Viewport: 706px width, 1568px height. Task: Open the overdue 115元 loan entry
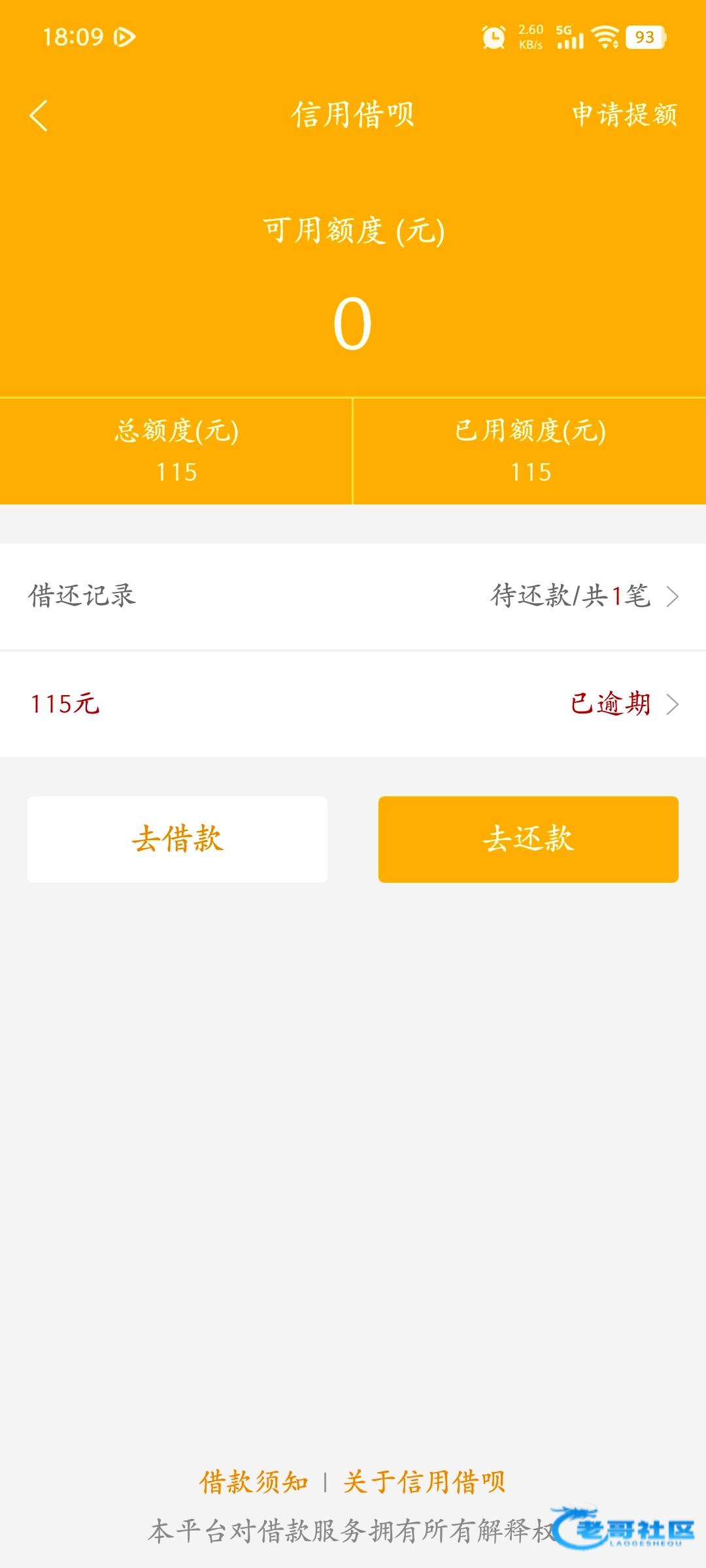pyautogui.click(x=353, y=704)
